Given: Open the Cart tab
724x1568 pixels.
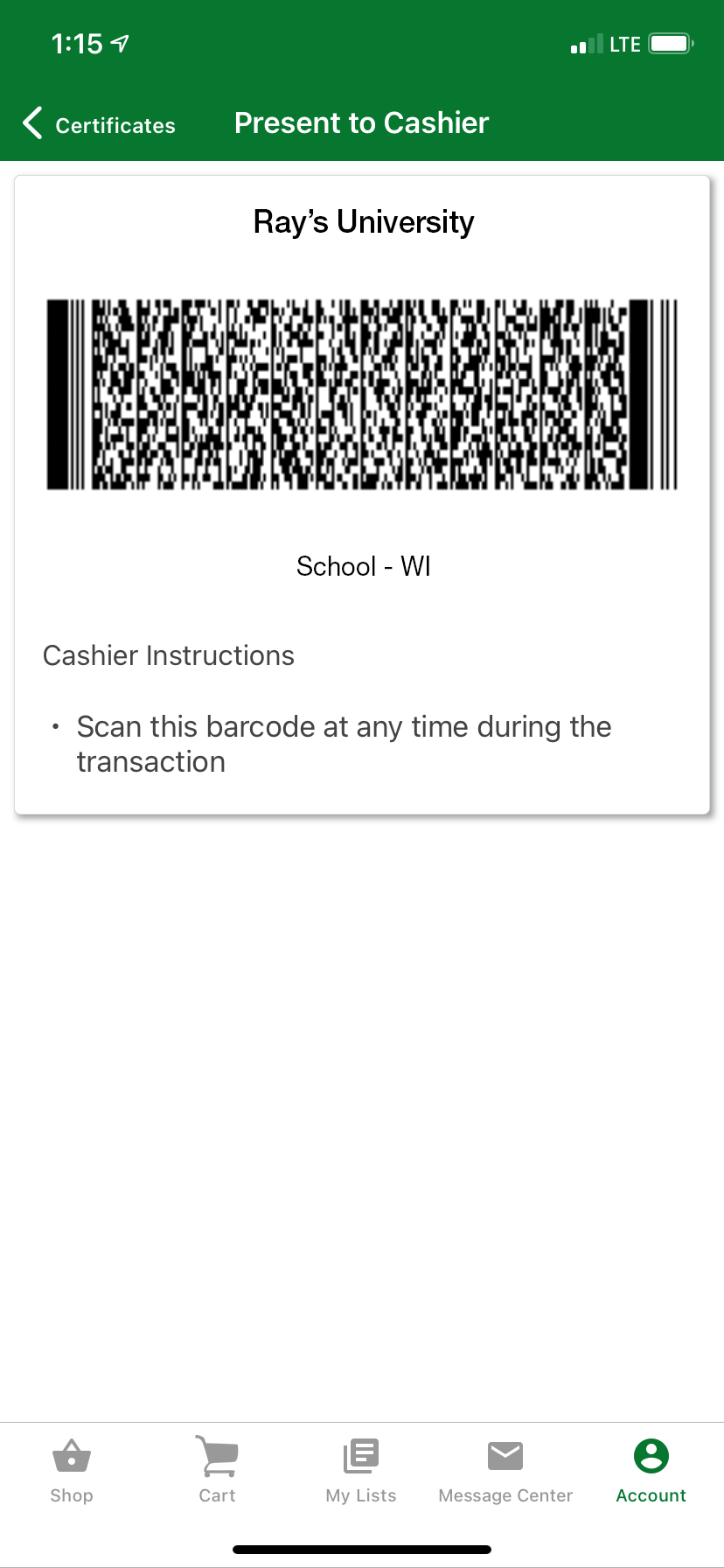Looking at the screenshot, I should [217, 1470].
